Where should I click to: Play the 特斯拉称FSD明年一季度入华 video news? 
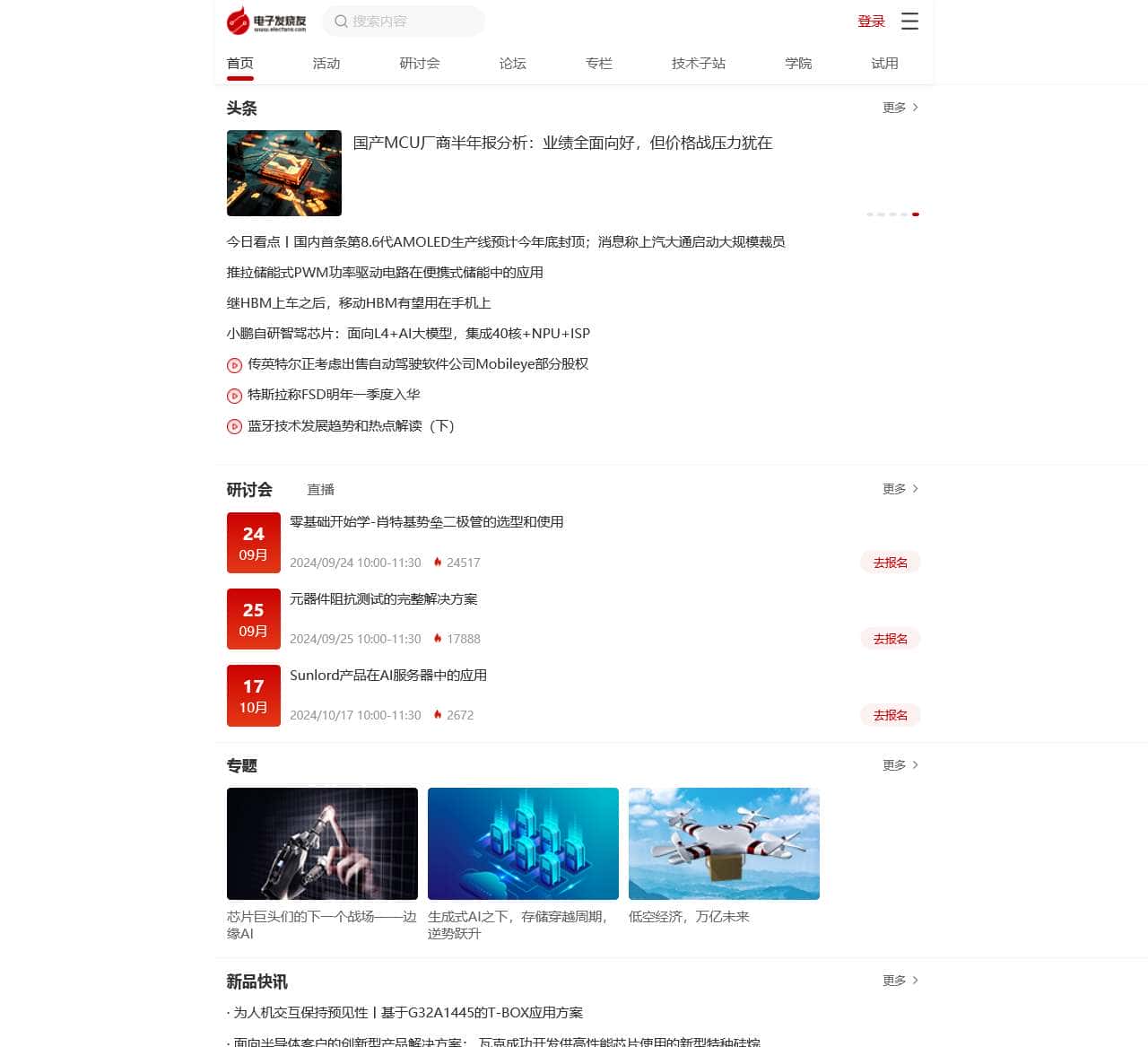[334, 395]
